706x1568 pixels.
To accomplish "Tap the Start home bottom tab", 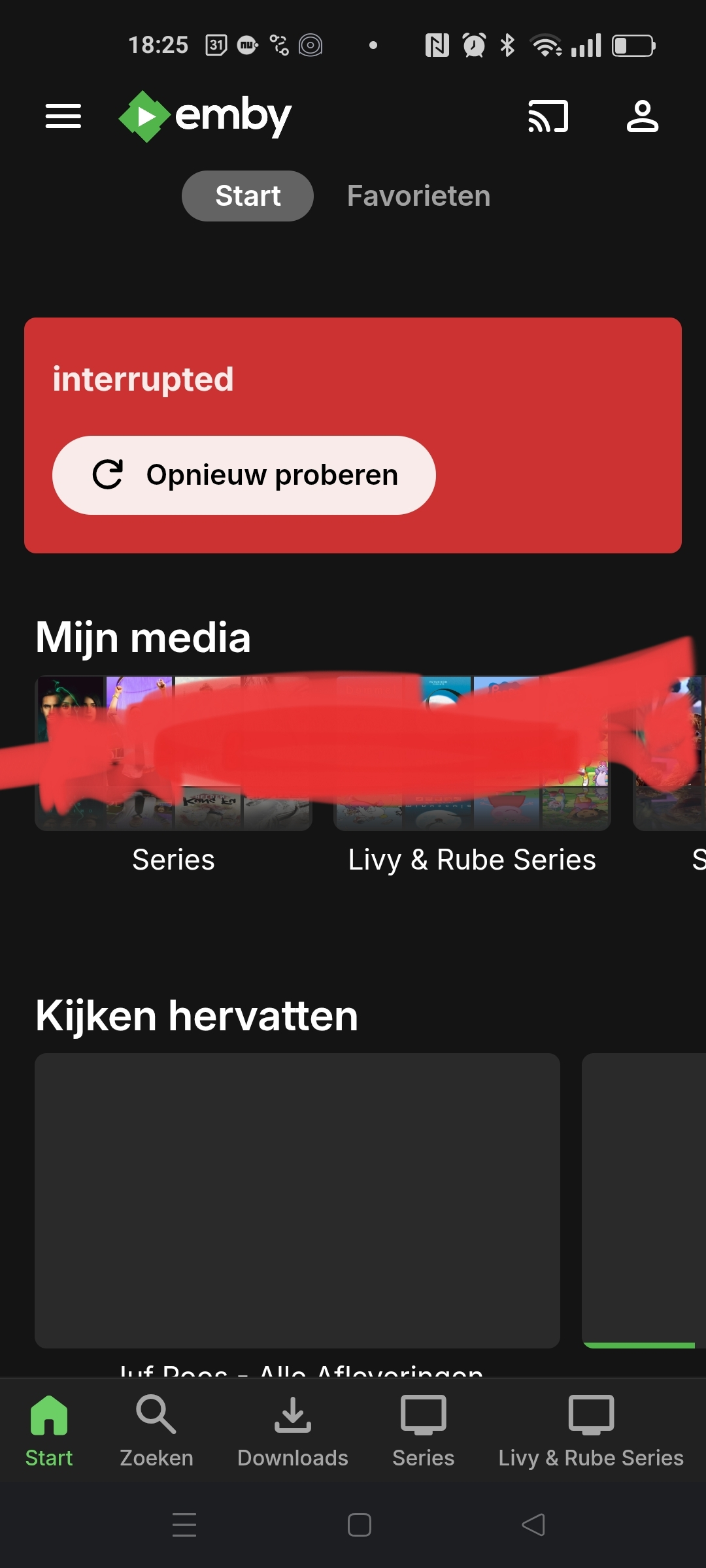I will point(49,1430).
